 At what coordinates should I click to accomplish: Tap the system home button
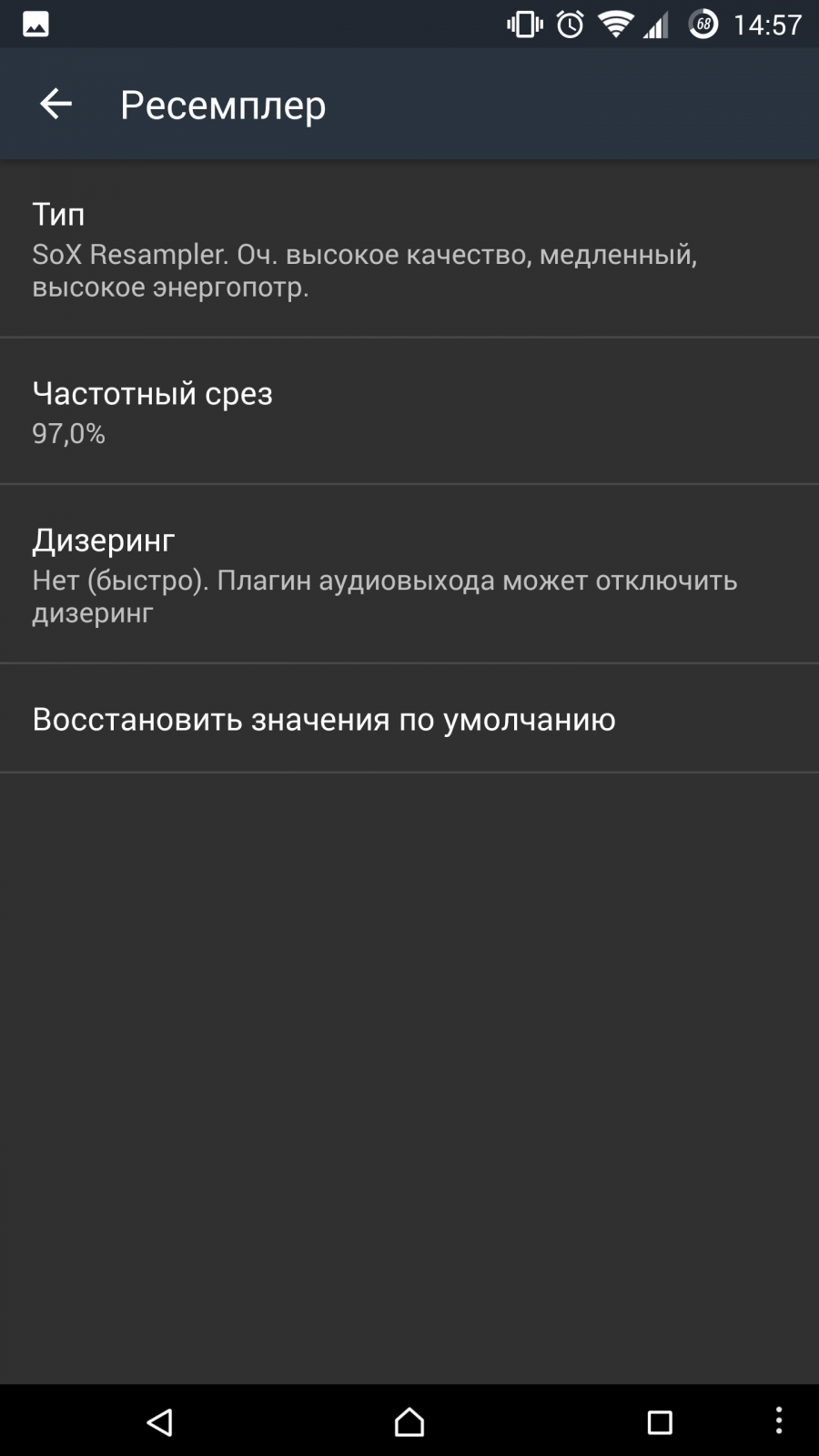(x=409, y=1421)
